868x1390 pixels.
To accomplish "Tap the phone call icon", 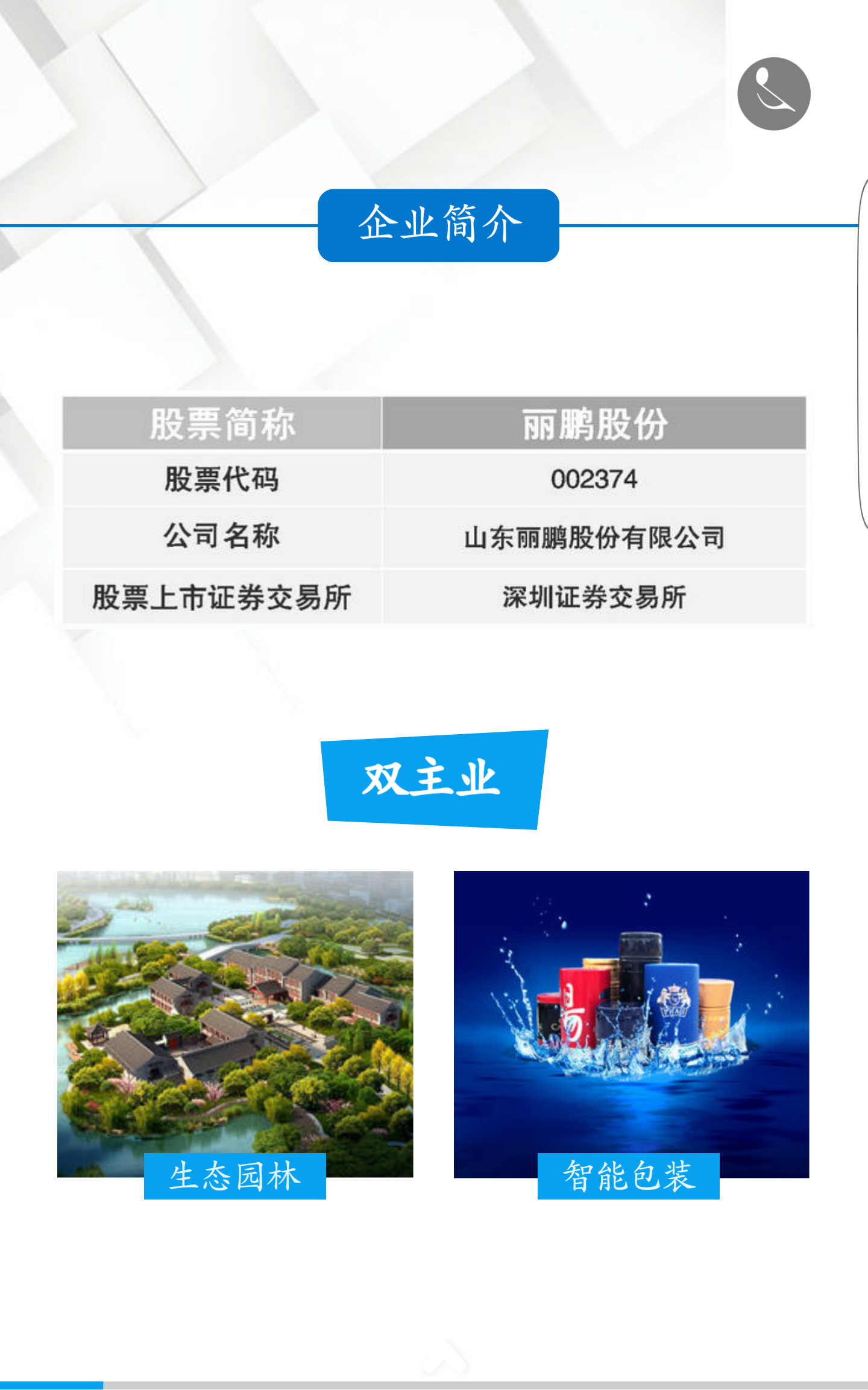I will point(773,94).
